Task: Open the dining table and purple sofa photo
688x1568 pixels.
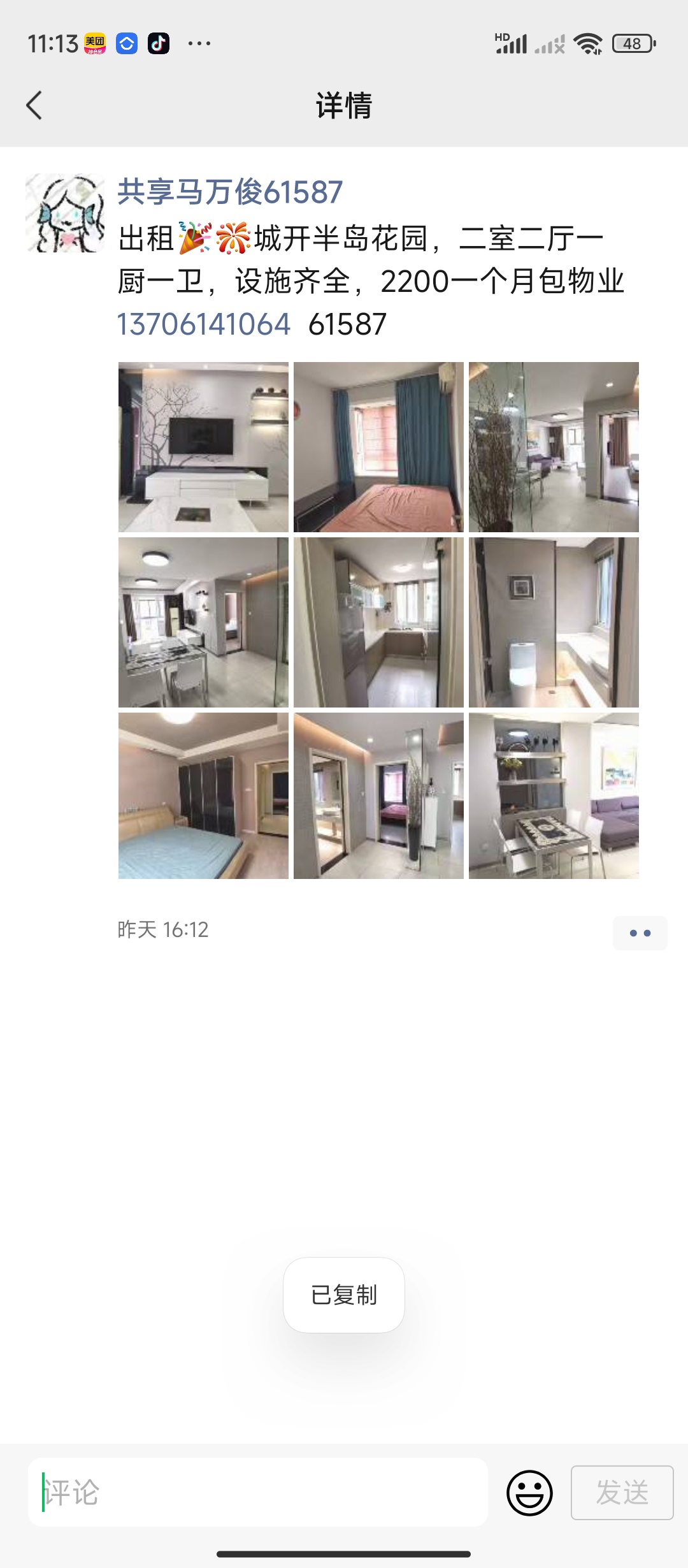Action: pos(554,795)
